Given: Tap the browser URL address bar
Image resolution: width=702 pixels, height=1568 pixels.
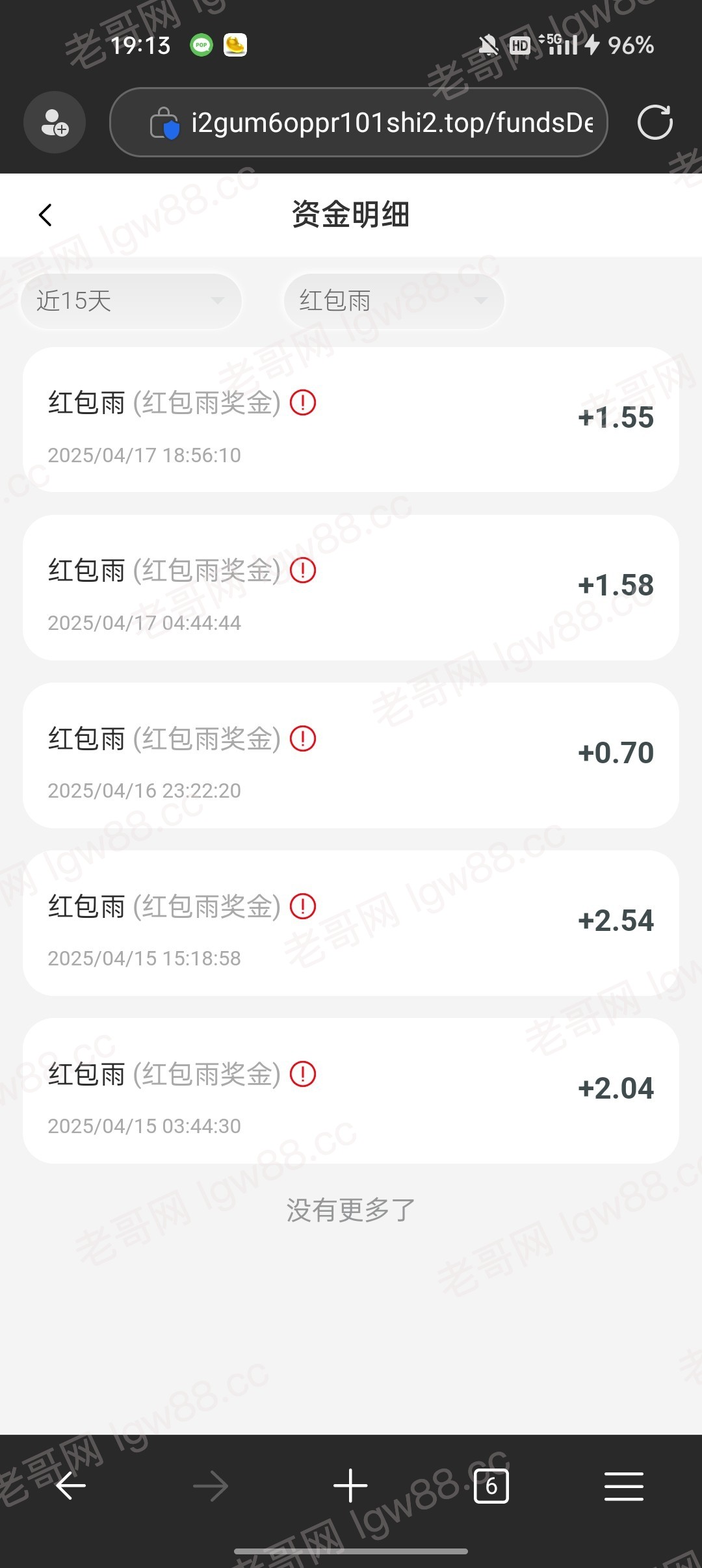Looking at the screenshot, I should [359, 122].
